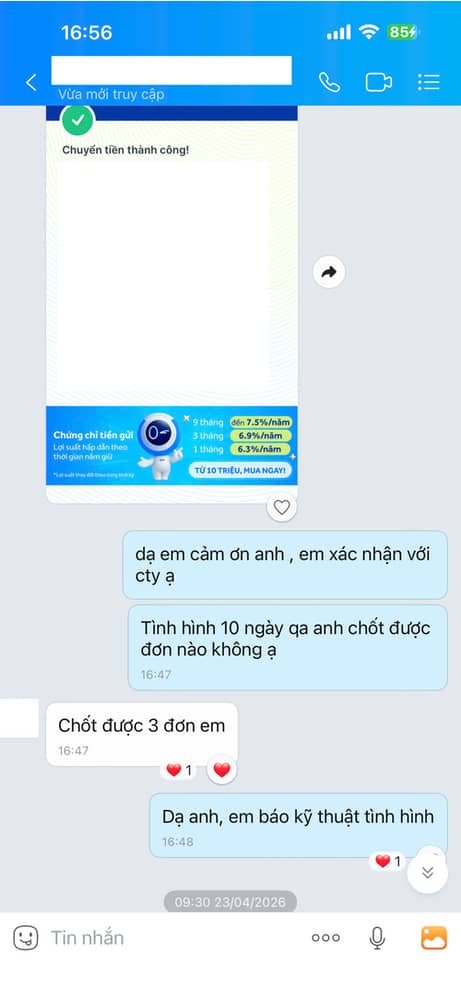Start a video call
Viewport: 461px width, 1000px height.
tap(379, 82)
